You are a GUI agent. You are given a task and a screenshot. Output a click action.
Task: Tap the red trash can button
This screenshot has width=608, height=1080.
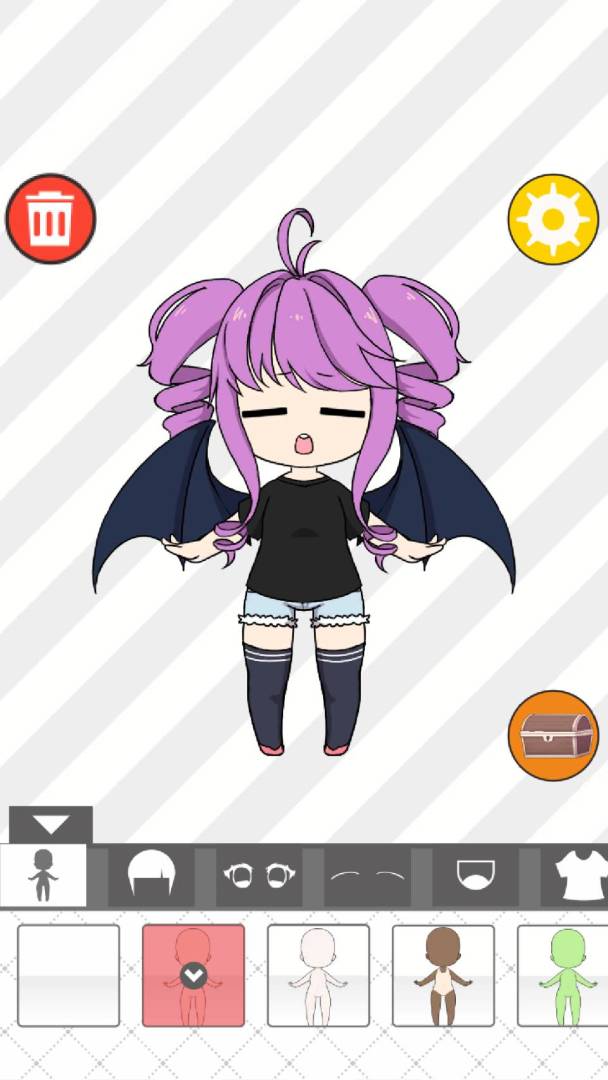pos(50,218)
